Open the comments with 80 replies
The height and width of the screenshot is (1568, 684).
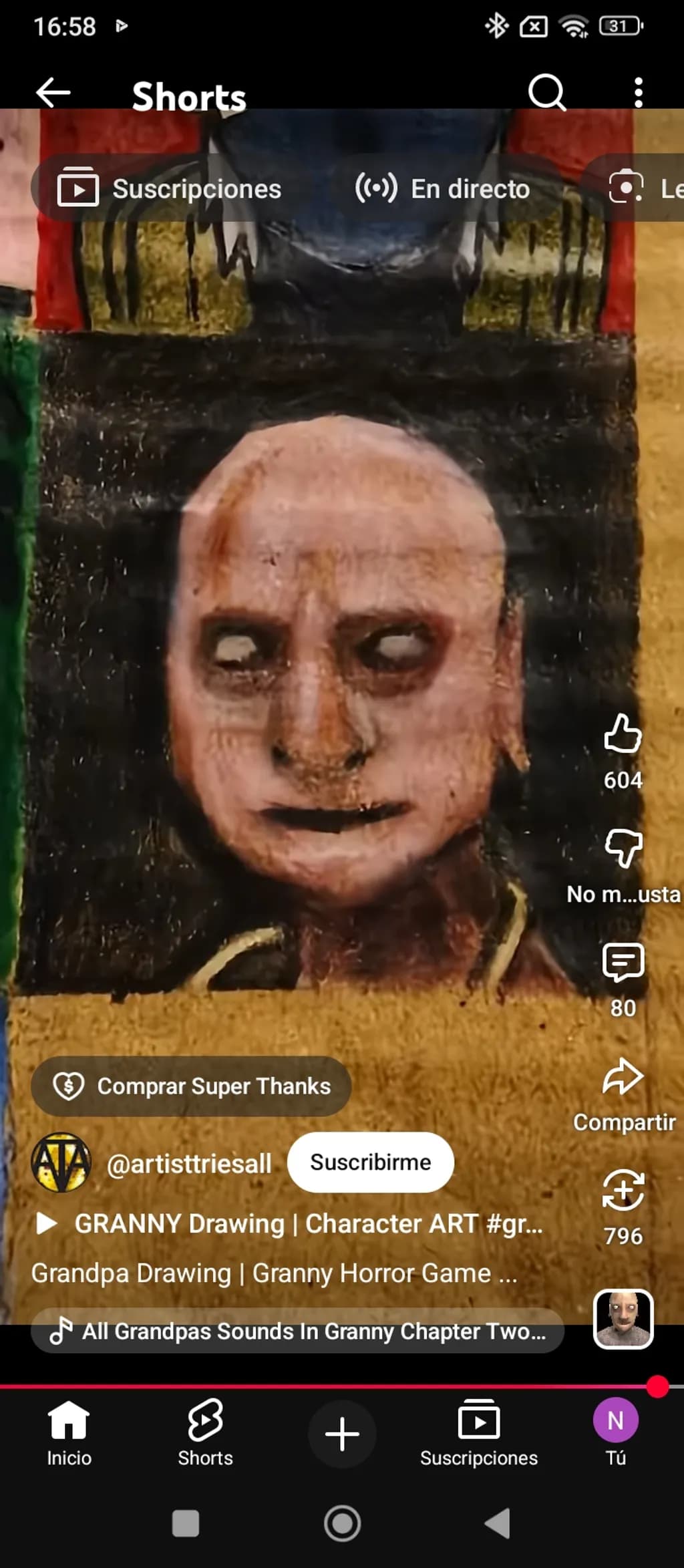[x=623, y=962]
